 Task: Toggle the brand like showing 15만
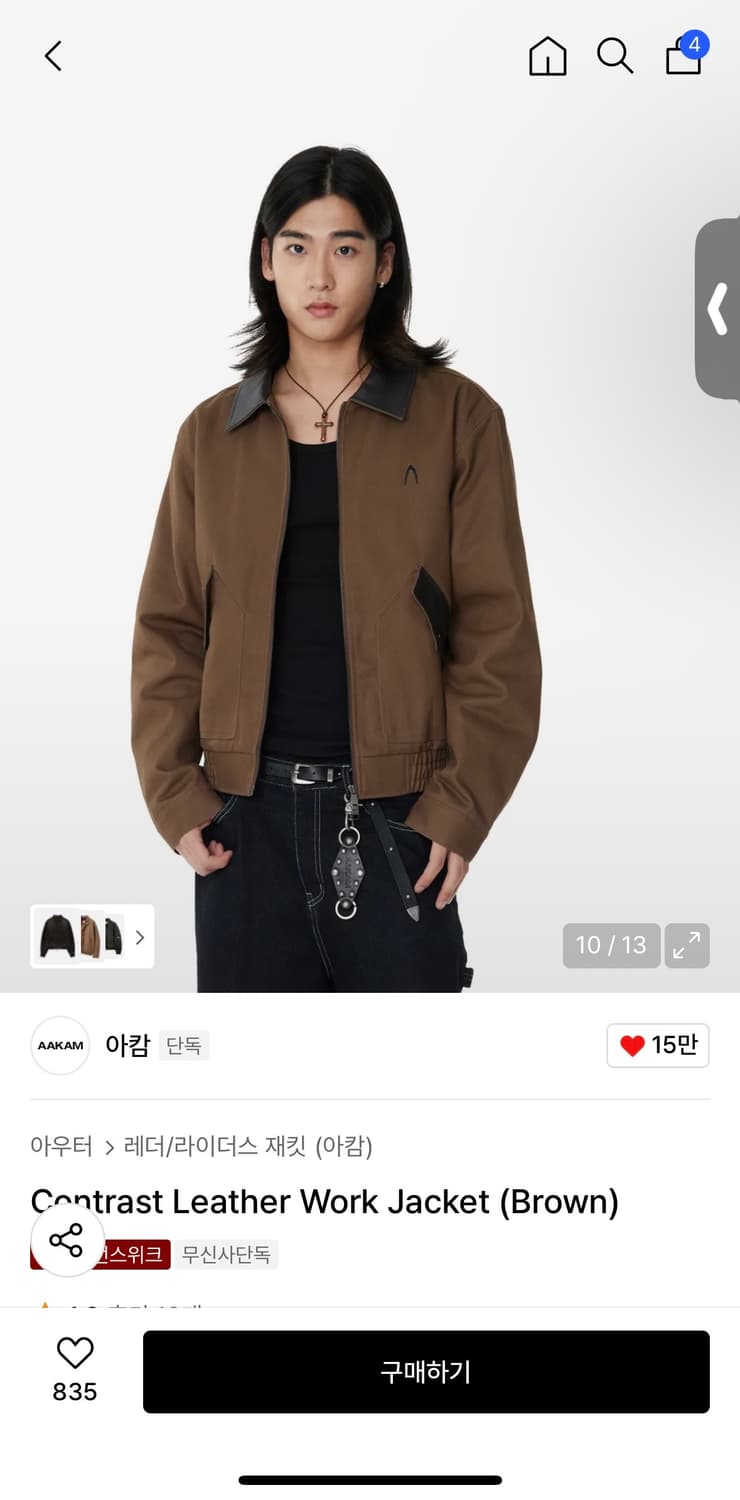(657, 1045)
